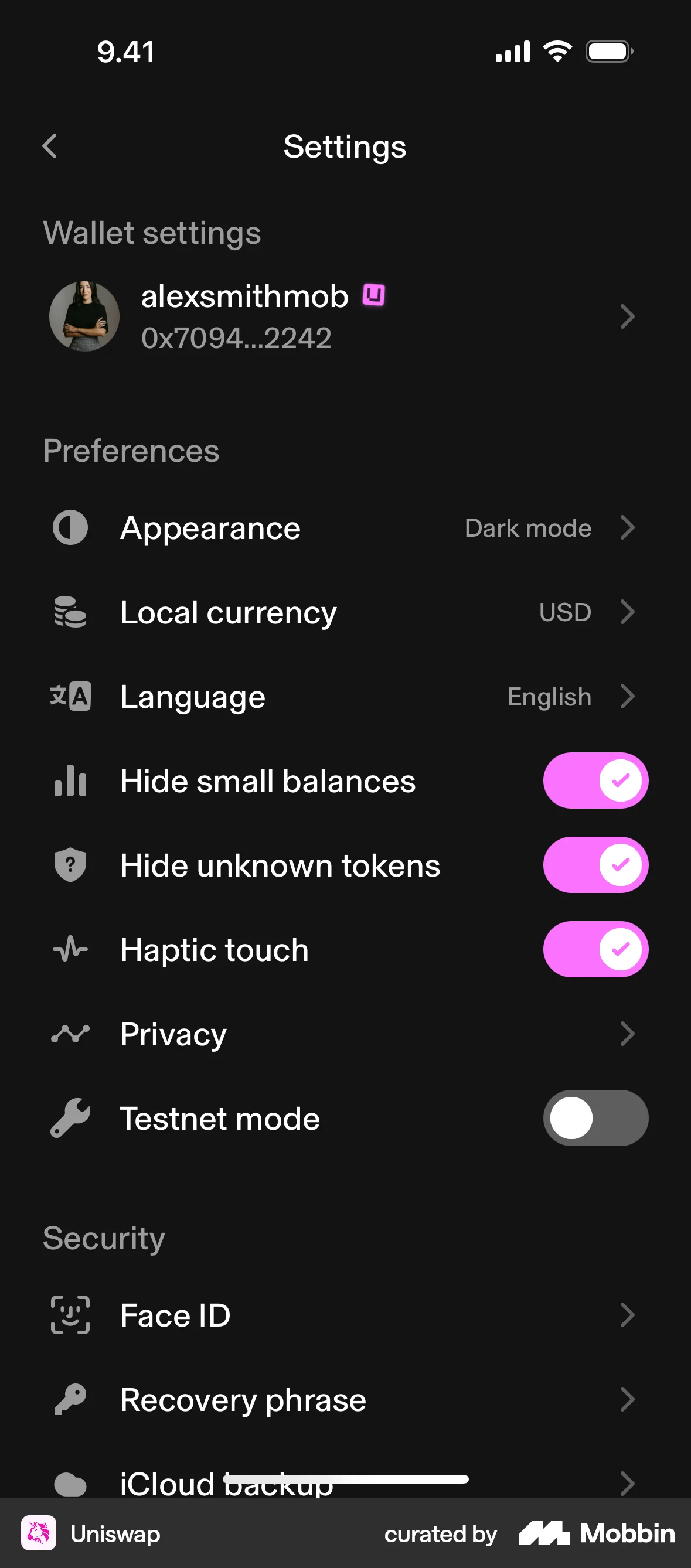The height and width of the screenshot is (1568, 691).
Task: Click the Recovery phrase key icon
Action: (69, 1399)
